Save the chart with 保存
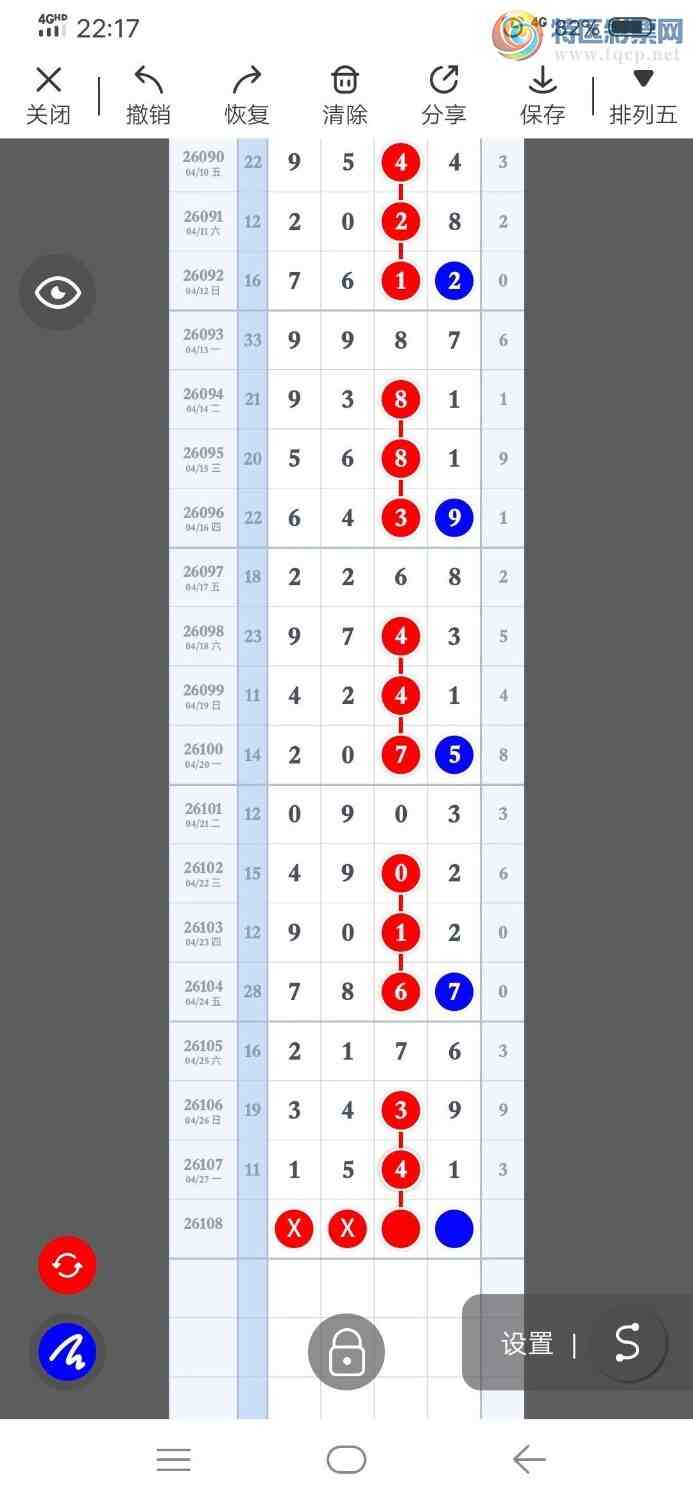 (x=542, y=96)
